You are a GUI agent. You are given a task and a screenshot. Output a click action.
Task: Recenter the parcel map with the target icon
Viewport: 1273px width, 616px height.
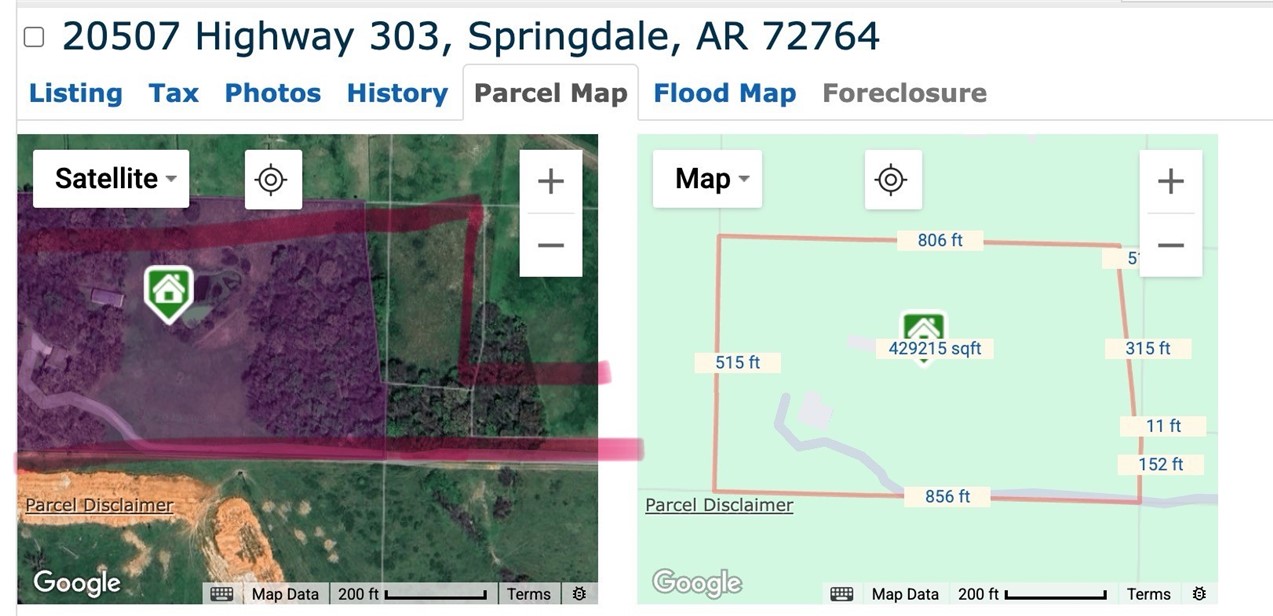892,180
